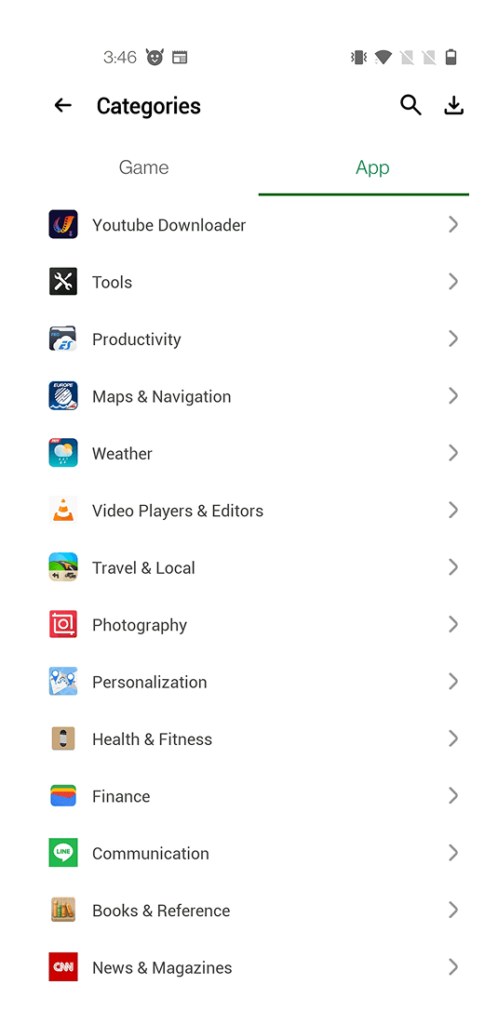Select the App tab
This screenshot has height=1024, width=498.
373,168
